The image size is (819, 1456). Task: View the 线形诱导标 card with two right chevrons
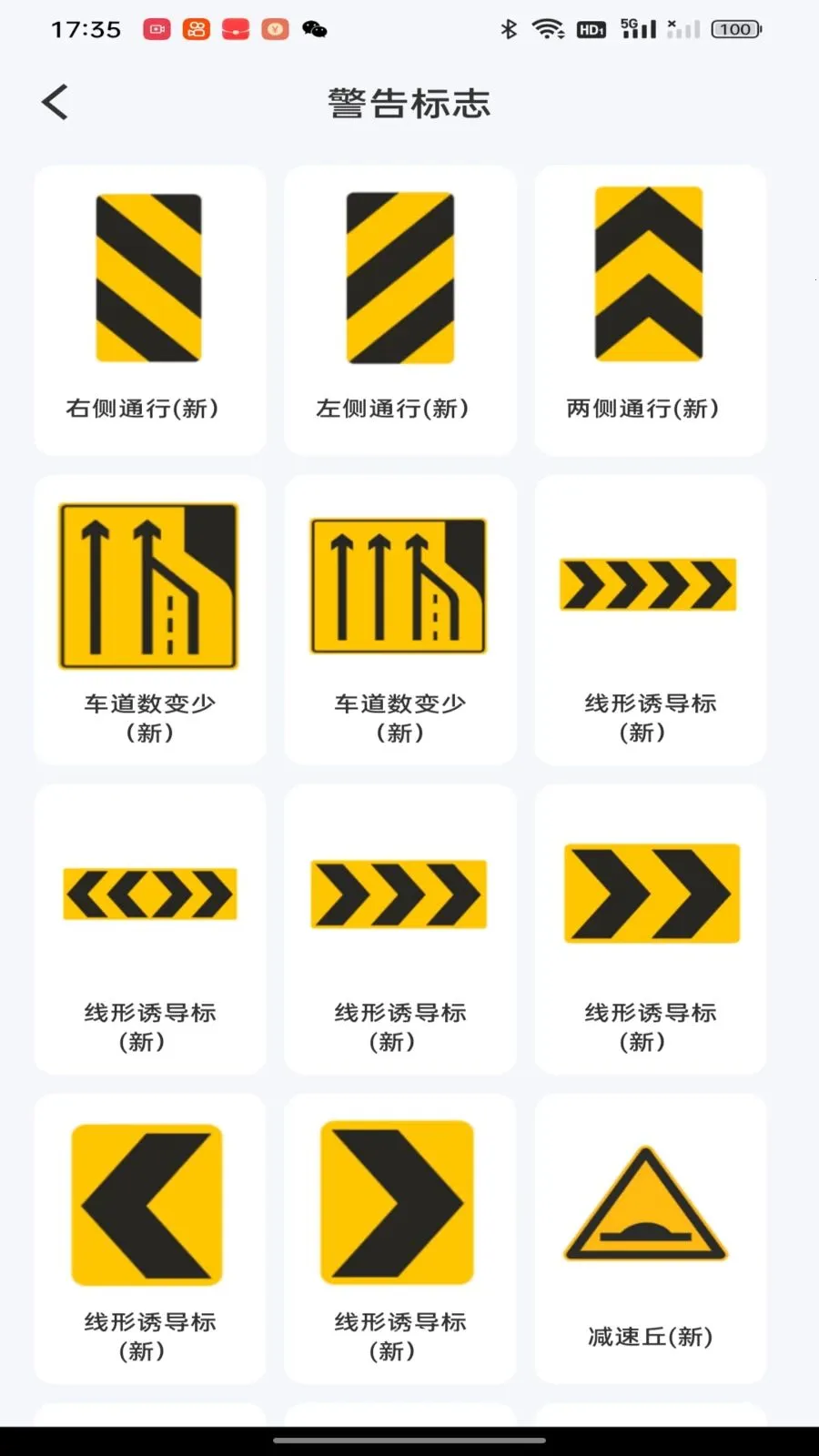coord(650,928)
